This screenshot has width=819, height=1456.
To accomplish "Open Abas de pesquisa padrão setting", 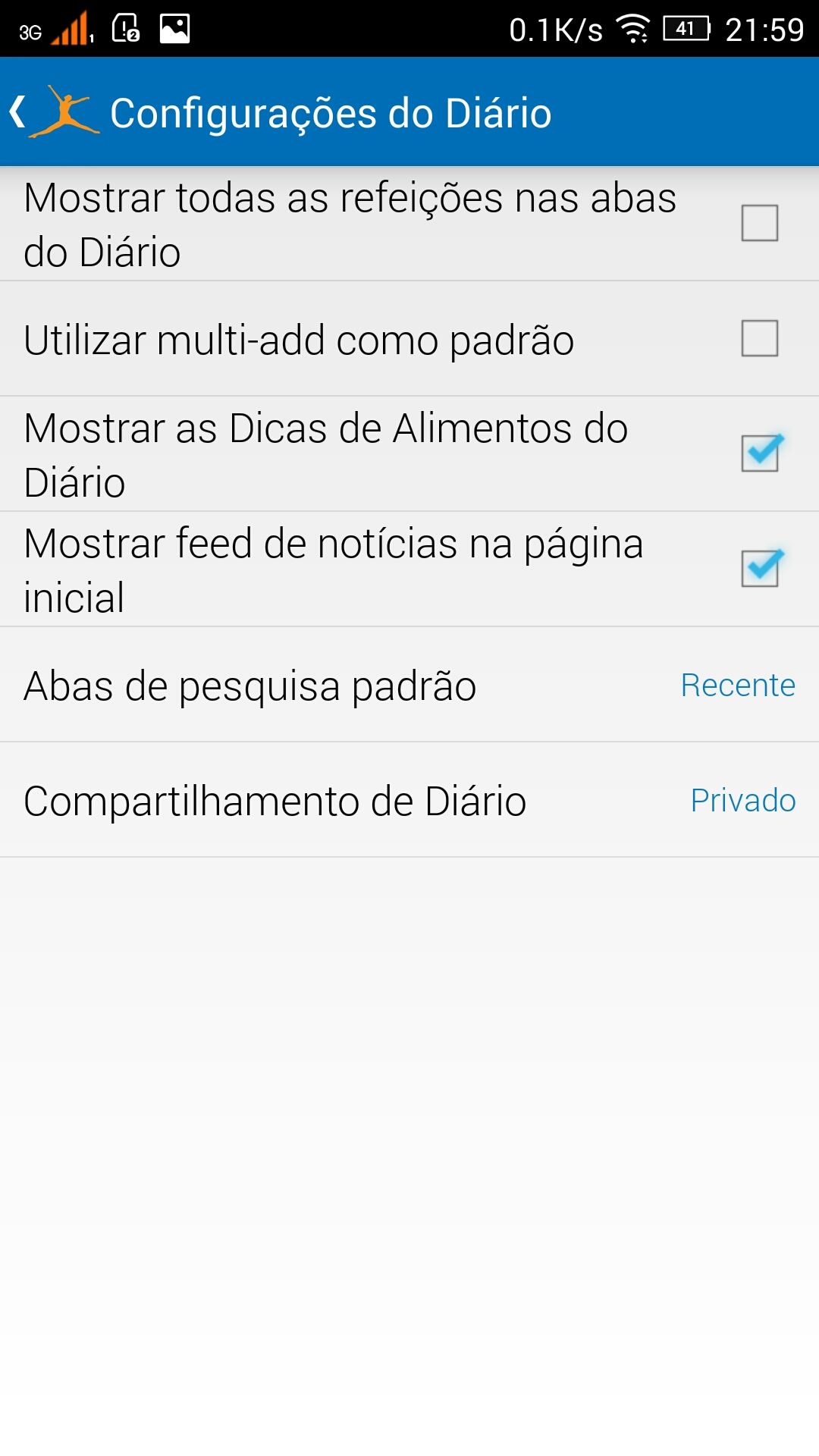I will [409, 685].
